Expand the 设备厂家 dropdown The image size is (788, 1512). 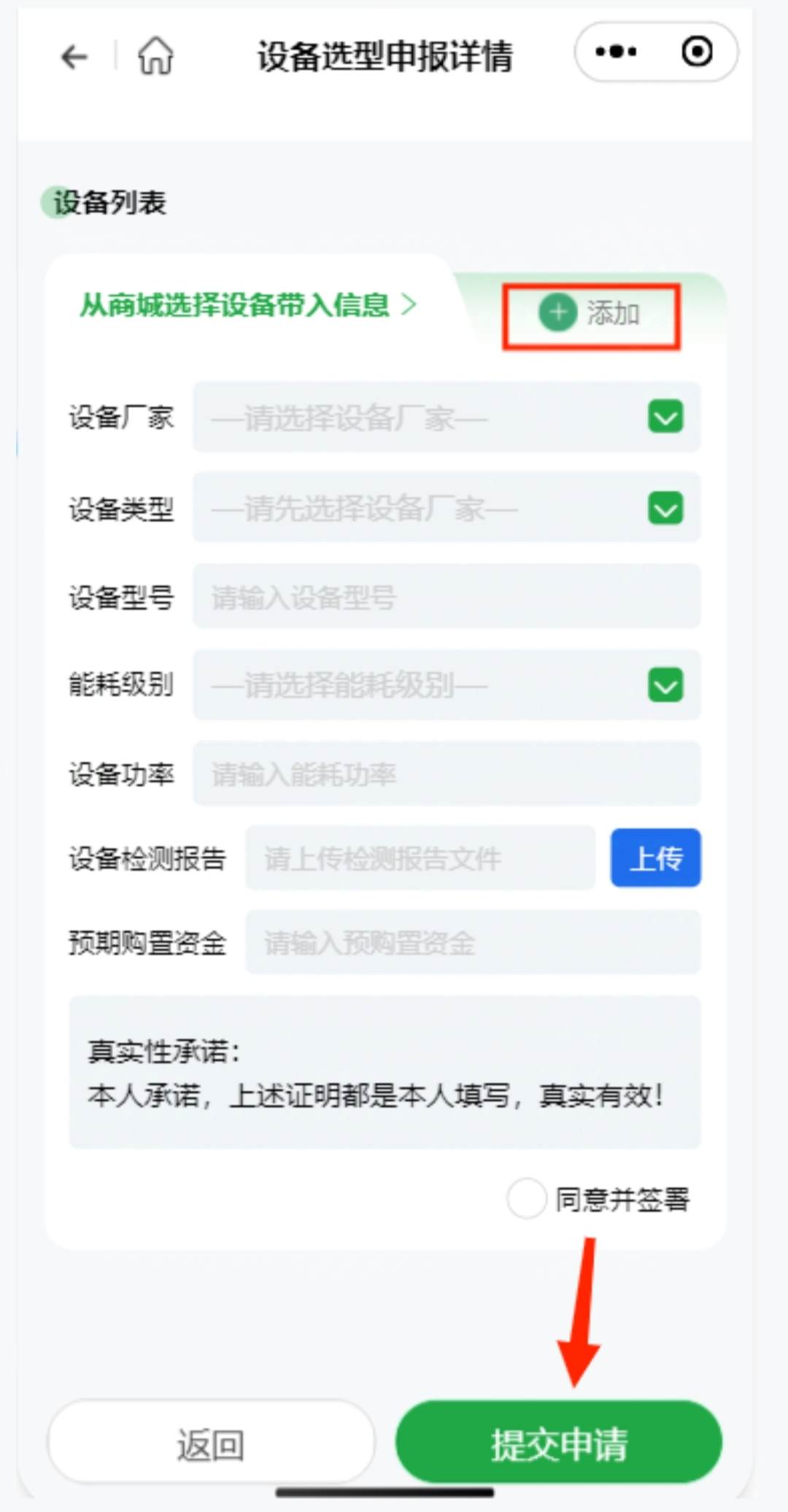pyautogui.click(x=446, y=417)
